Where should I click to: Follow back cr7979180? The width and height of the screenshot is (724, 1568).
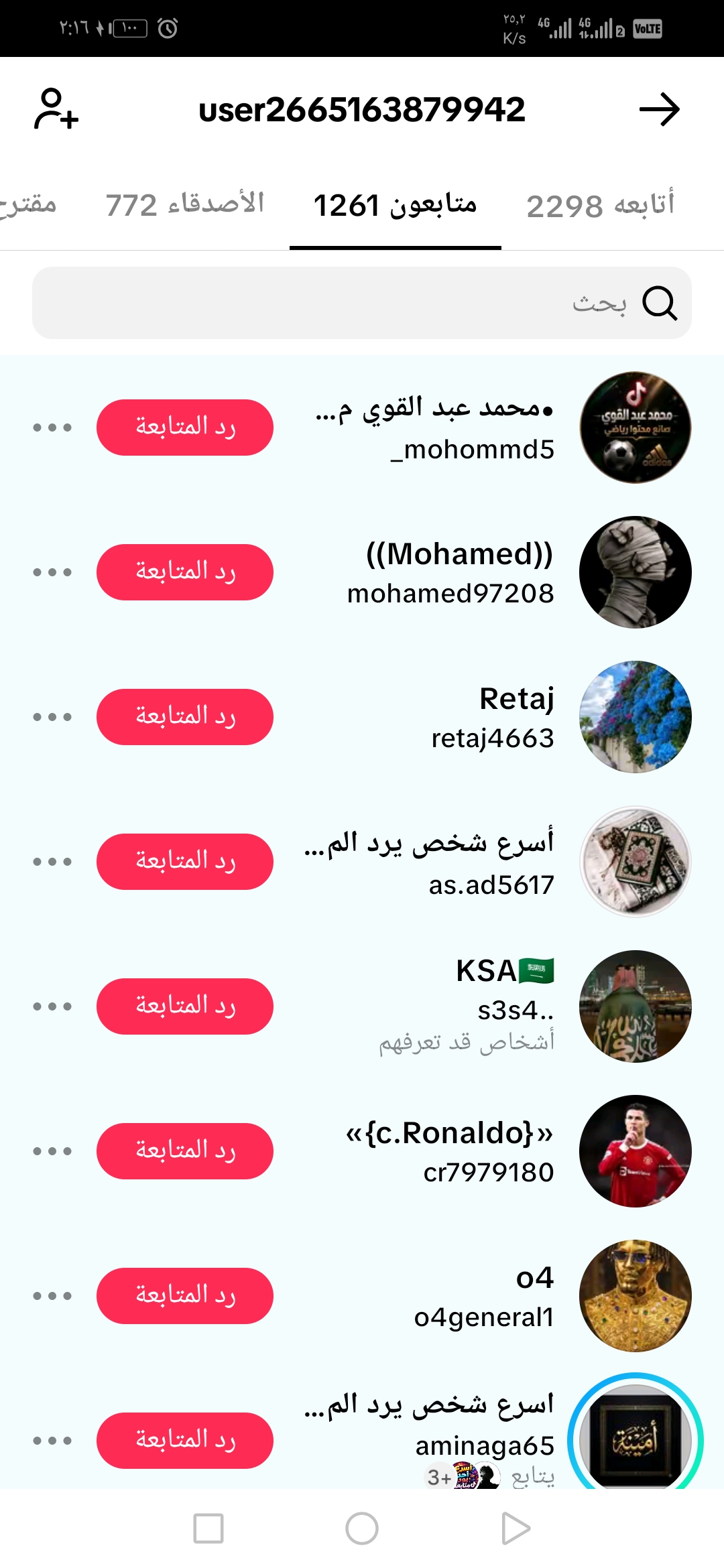click(185, 1151)
